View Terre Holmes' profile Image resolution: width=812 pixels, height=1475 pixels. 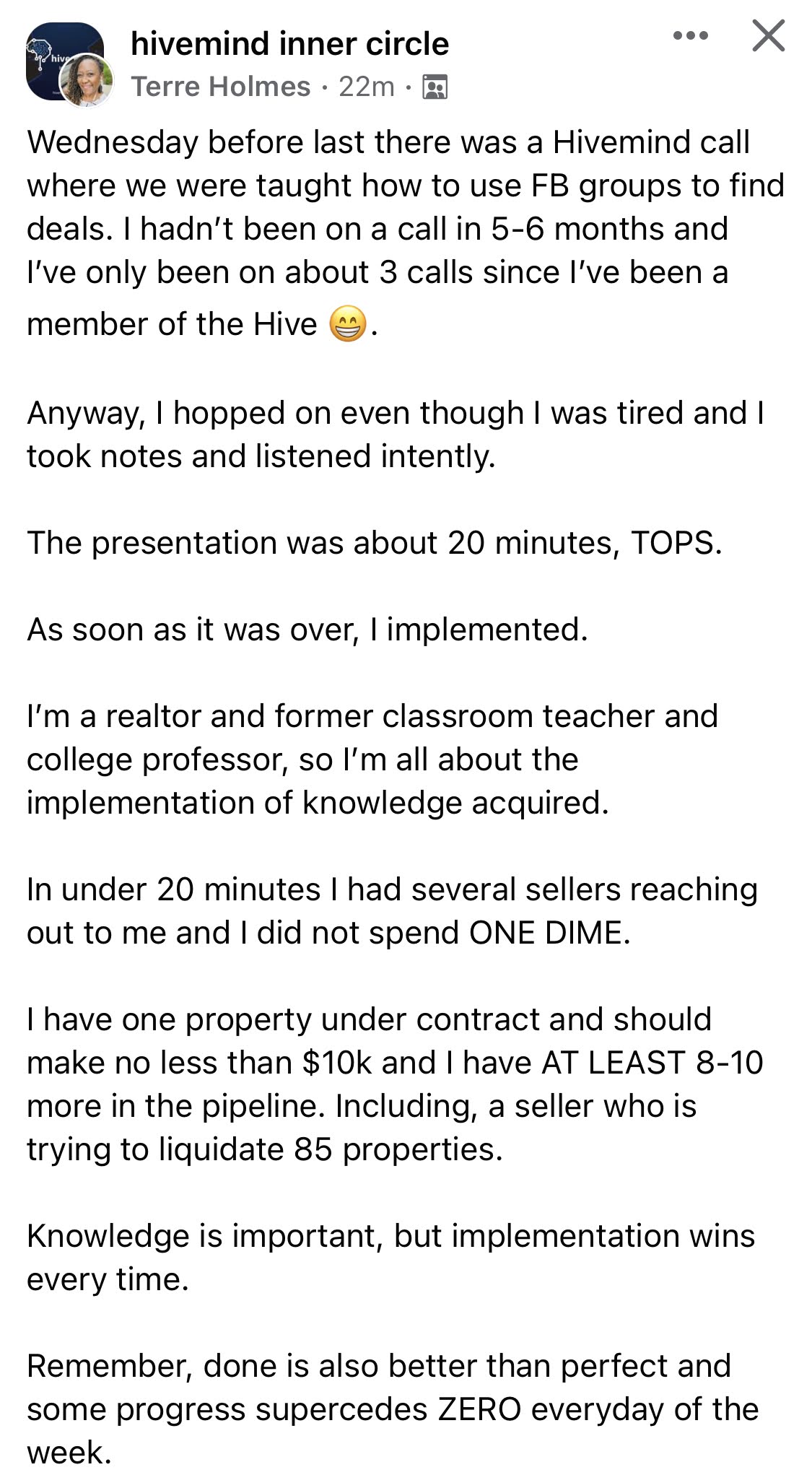point(220,87)
